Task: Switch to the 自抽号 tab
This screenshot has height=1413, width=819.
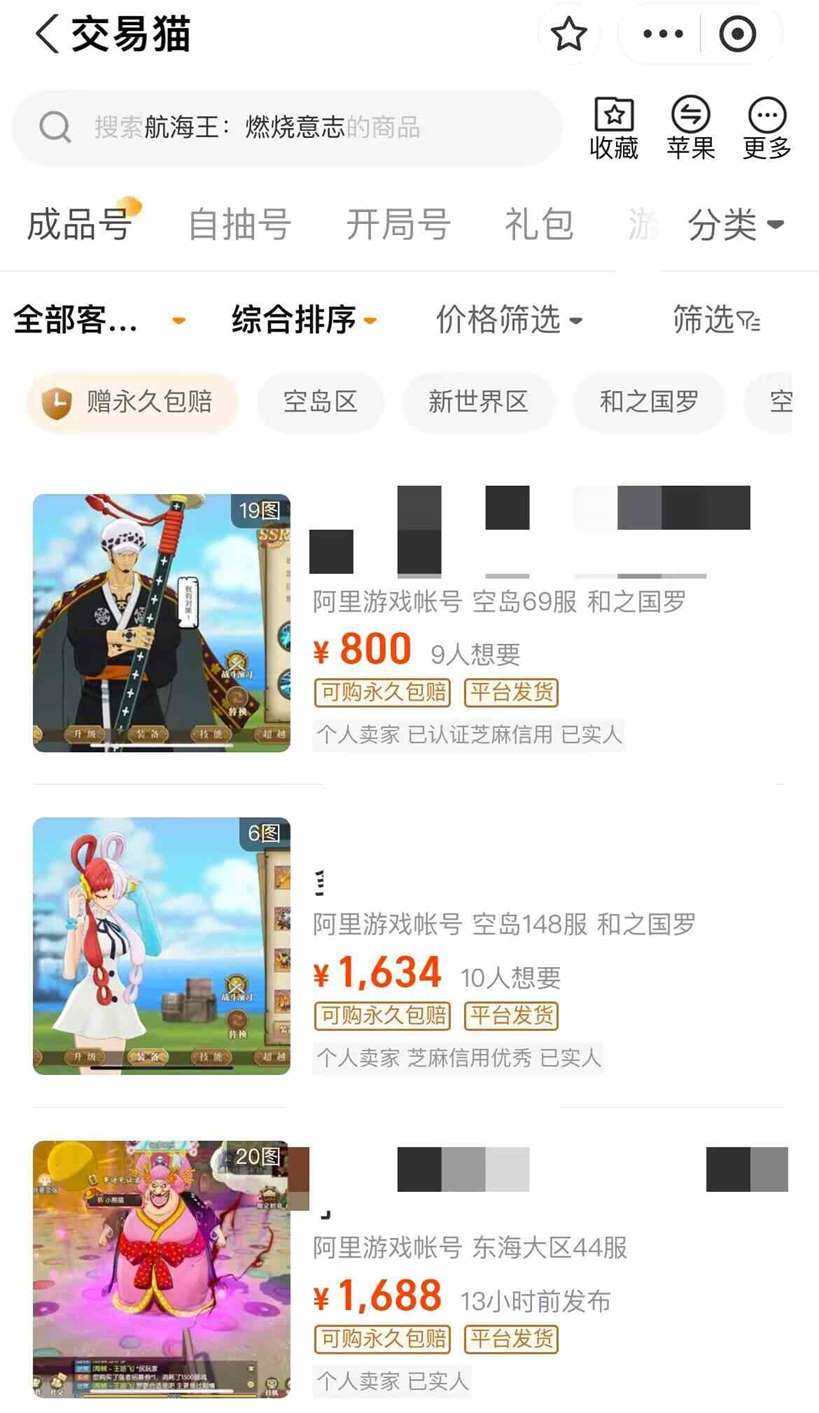Action: [x=240, y=225]
